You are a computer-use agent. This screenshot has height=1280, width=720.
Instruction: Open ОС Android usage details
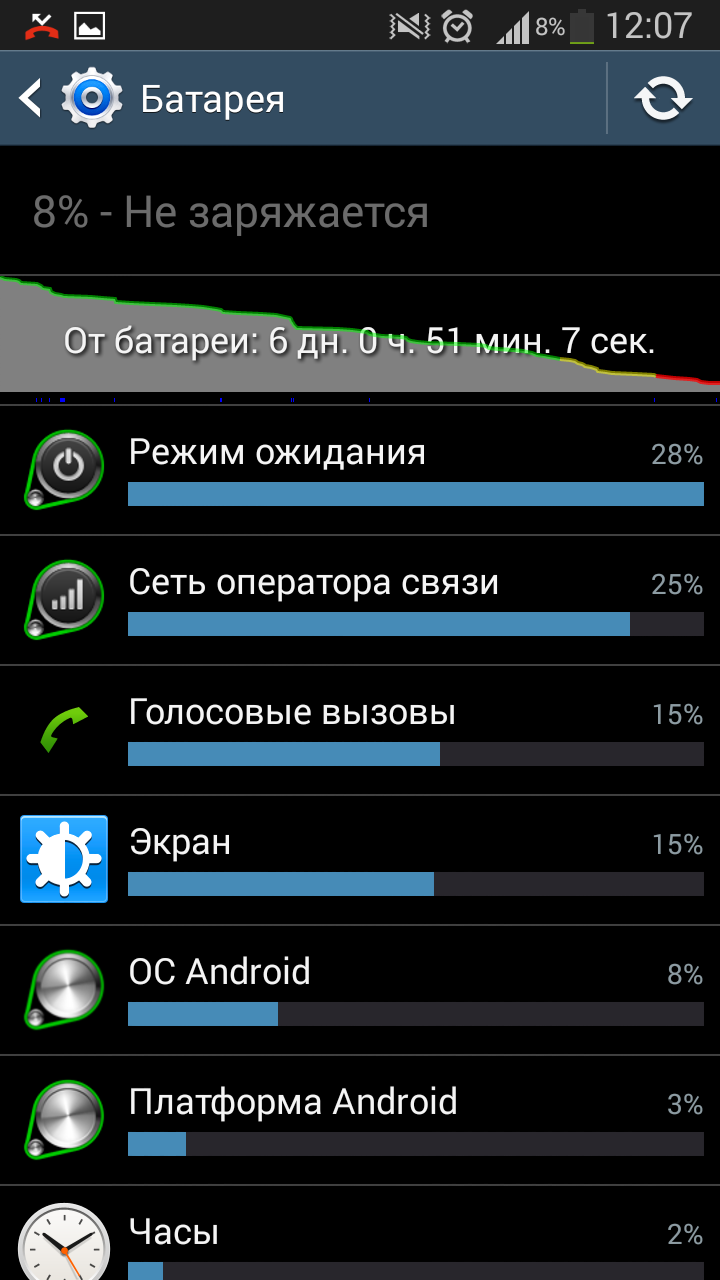pyautogui.click(x=360, y=990)
